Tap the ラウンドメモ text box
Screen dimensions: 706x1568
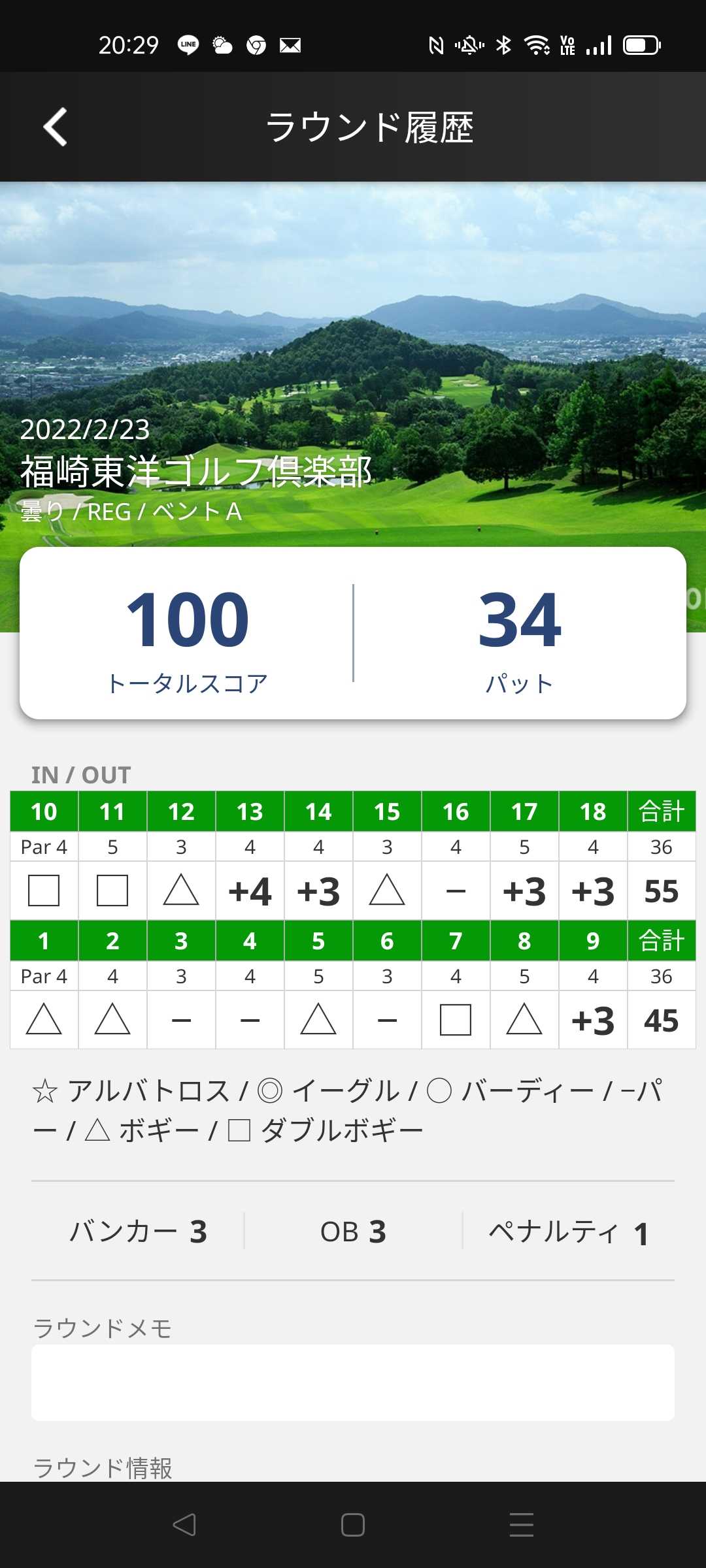353,1382
